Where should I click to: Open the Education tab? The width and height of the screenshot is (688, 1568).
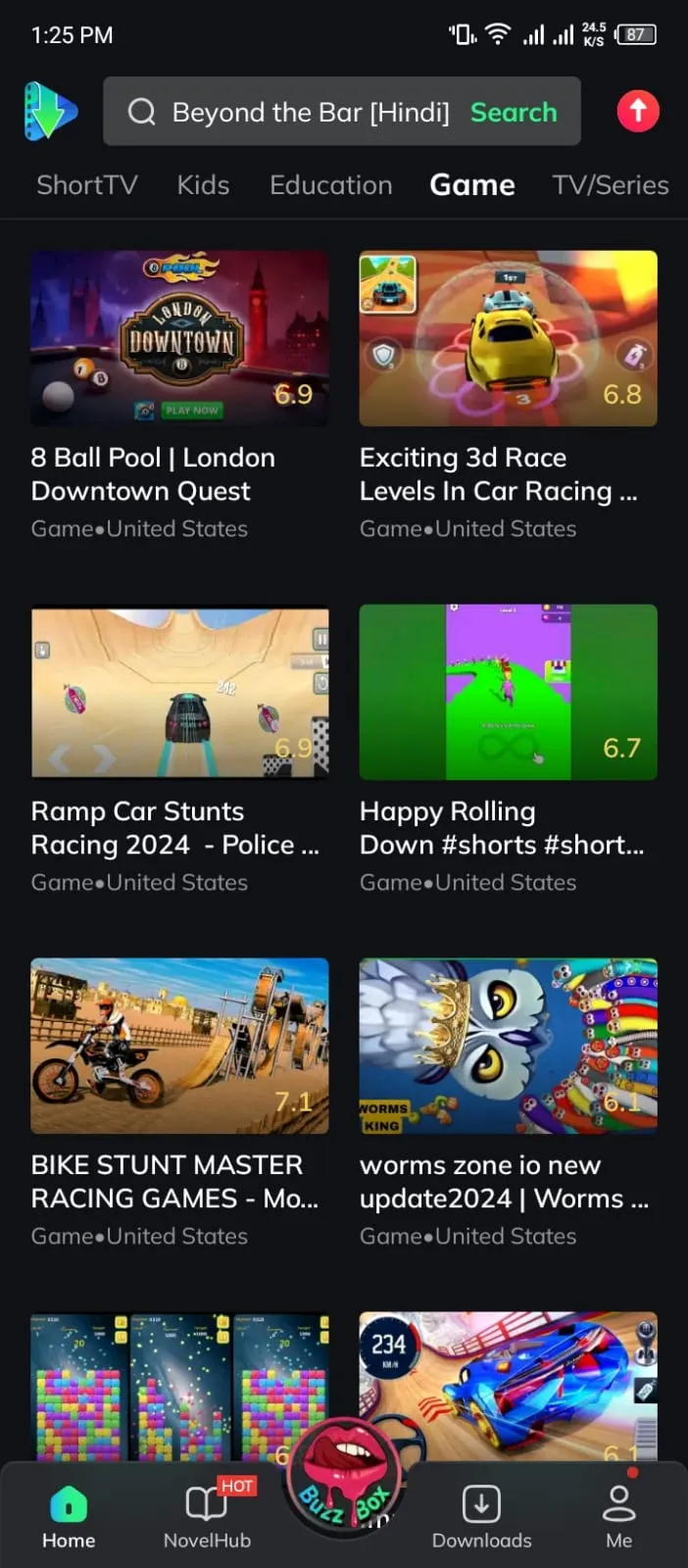click(330, 185)
